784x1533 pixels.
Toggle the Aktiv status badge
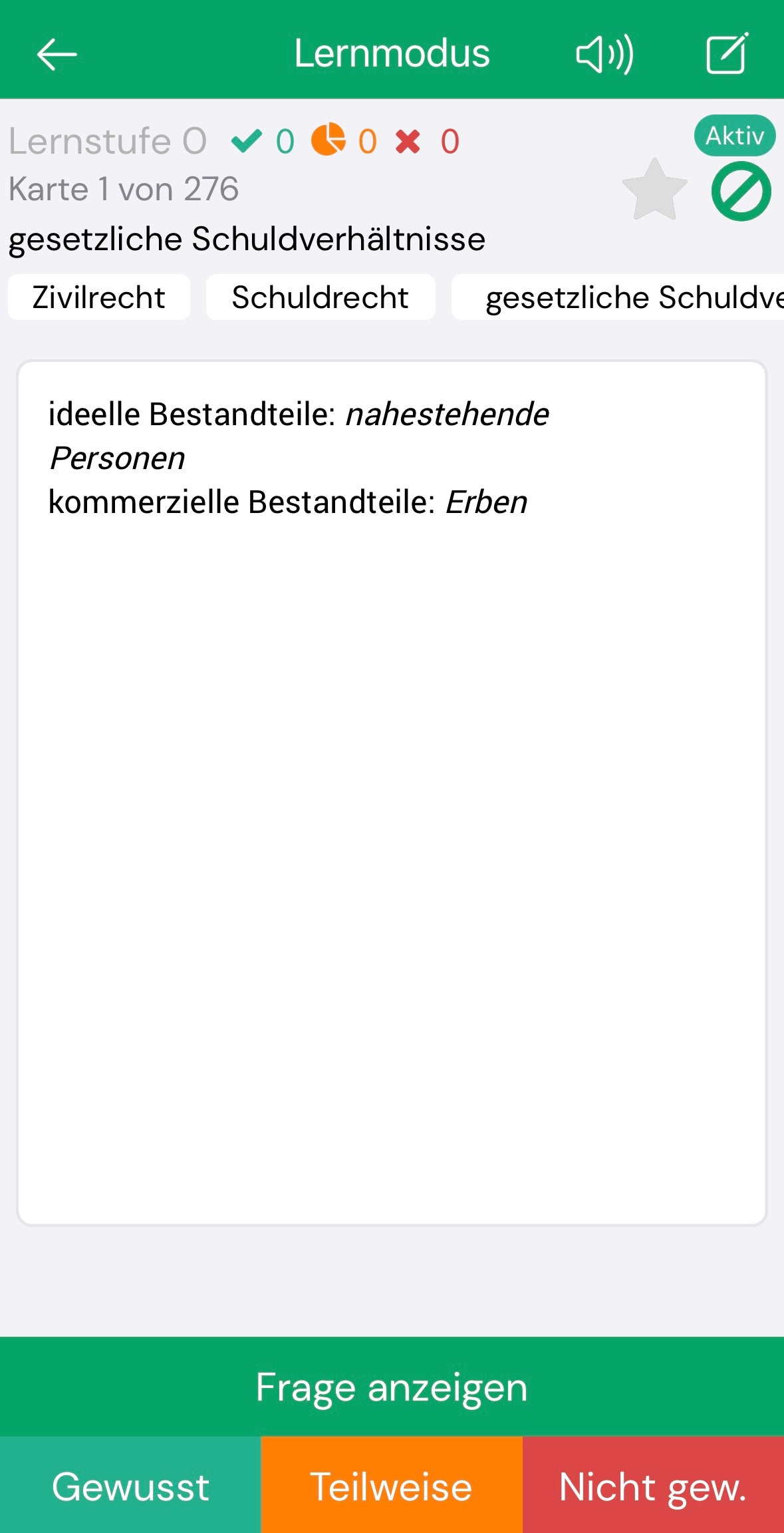(734, 135)
